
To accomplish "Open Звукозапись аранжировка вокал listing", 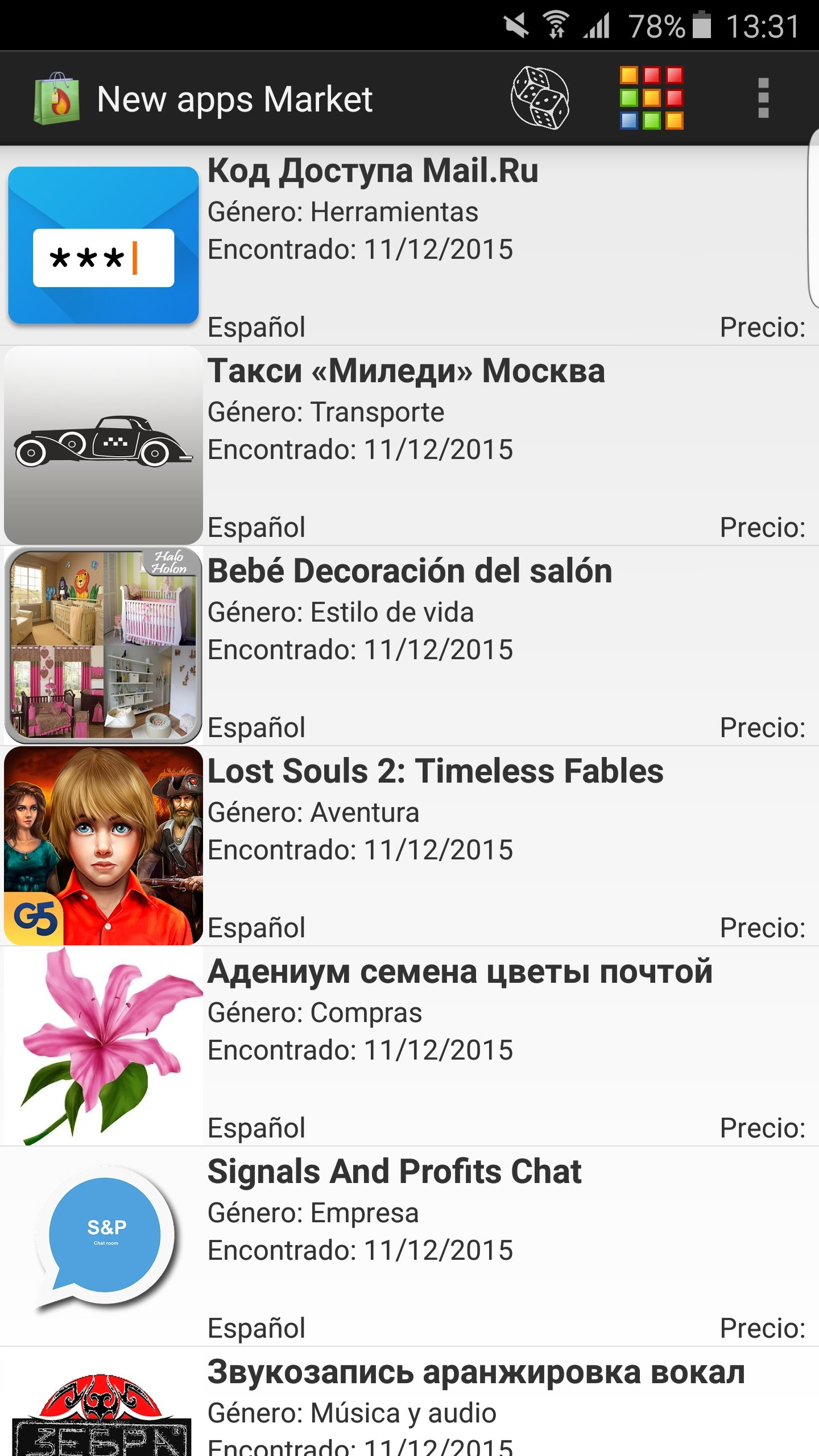I will coord(409,1405).
